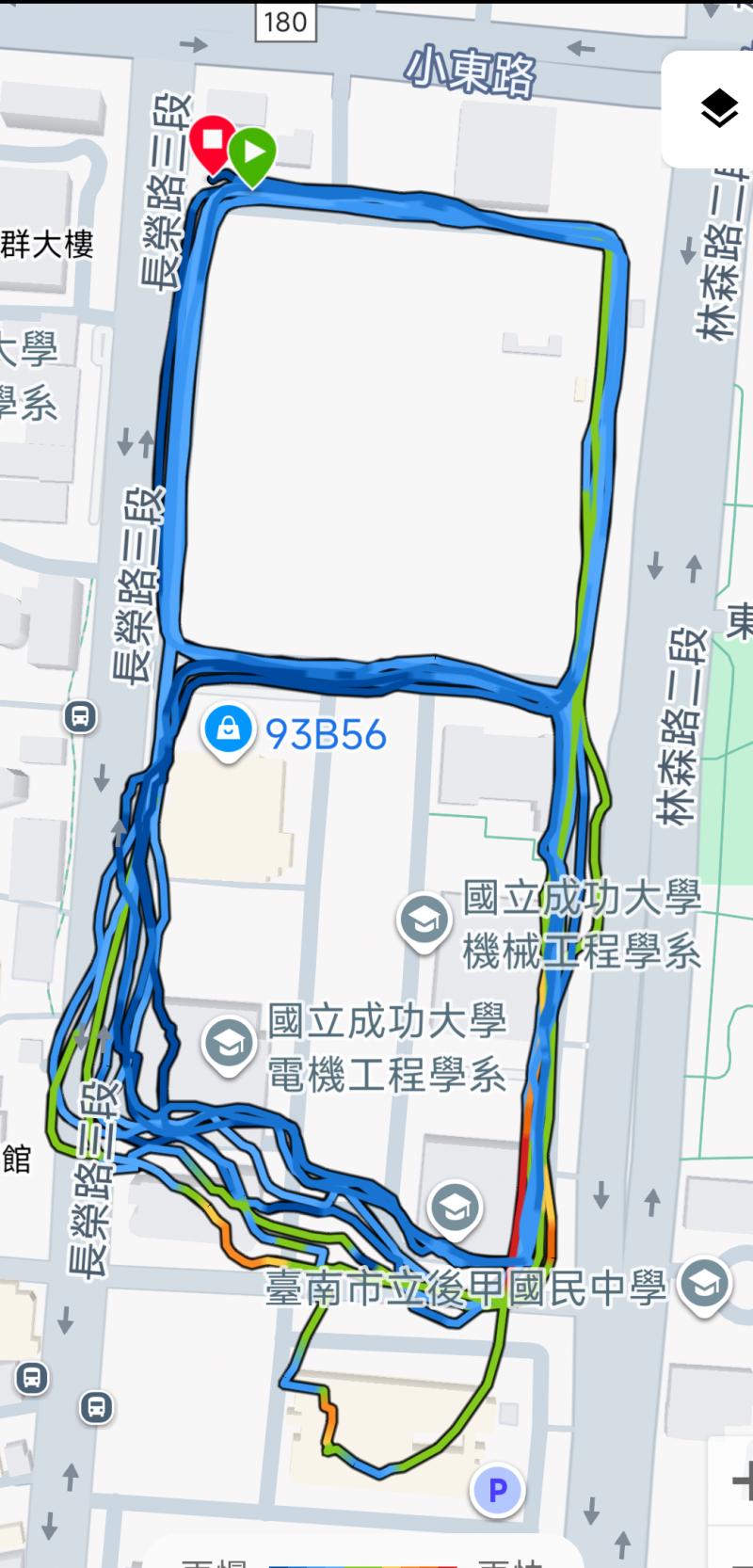Select the 93B56 shop pin
Viewport: 753px width, 1568px height.
point(228,730)
